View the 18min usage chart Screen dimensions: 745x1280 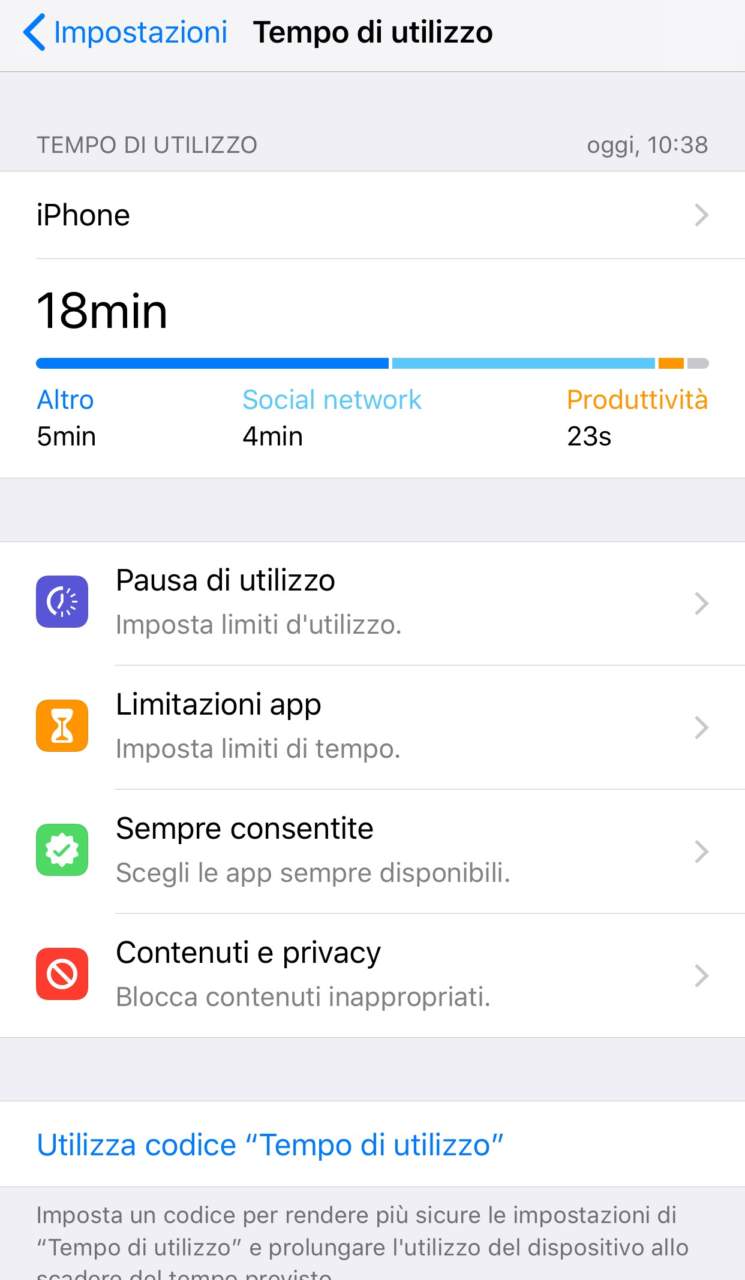372,363
